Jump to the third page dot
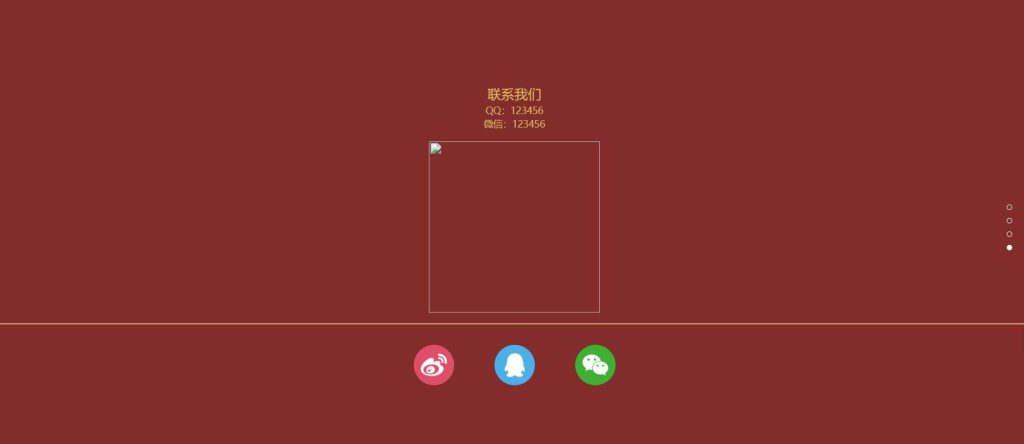Image resolution: width=1024 pixels, height=444 pixels. click(1009, 234)
